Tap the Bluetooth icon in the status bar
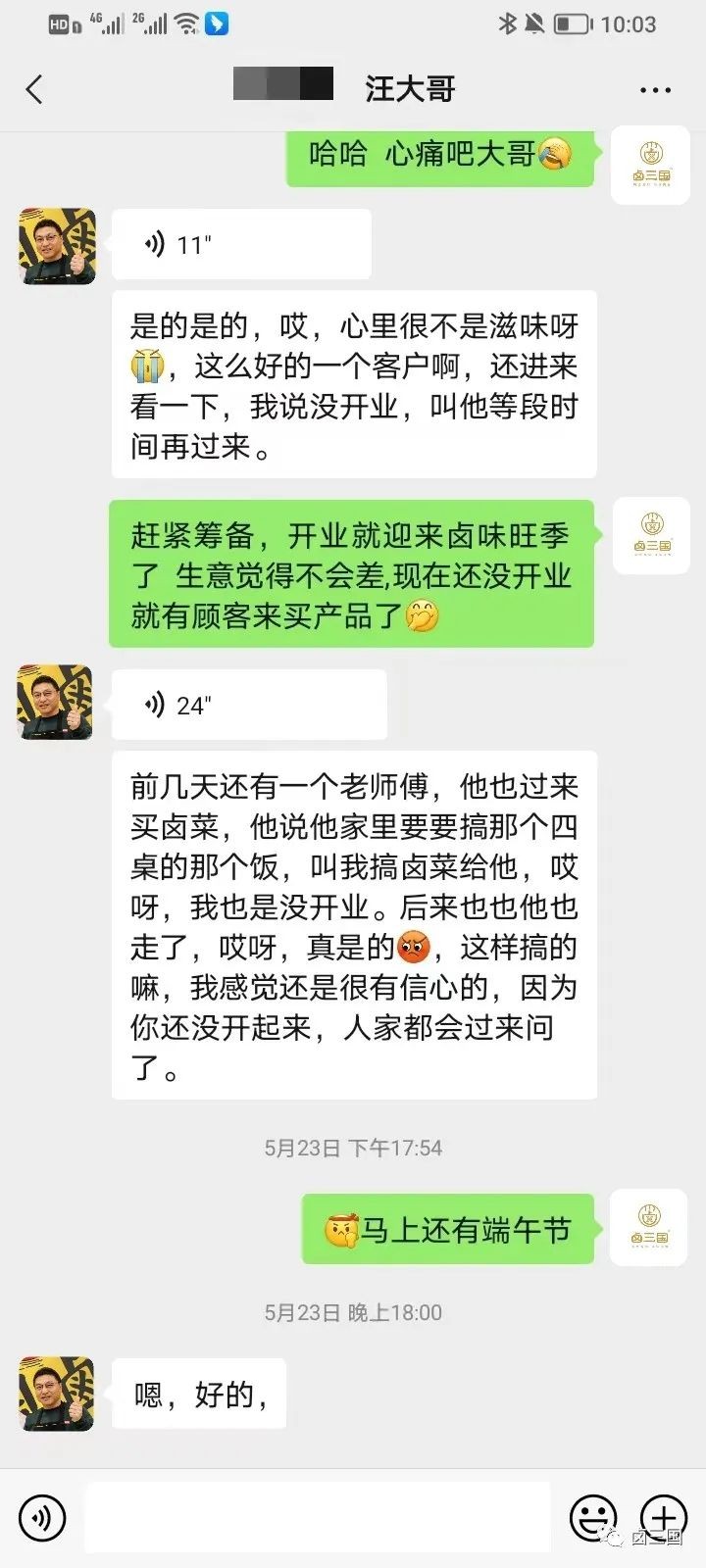This screenshot has height=1568, width=706. pos(507,27)
